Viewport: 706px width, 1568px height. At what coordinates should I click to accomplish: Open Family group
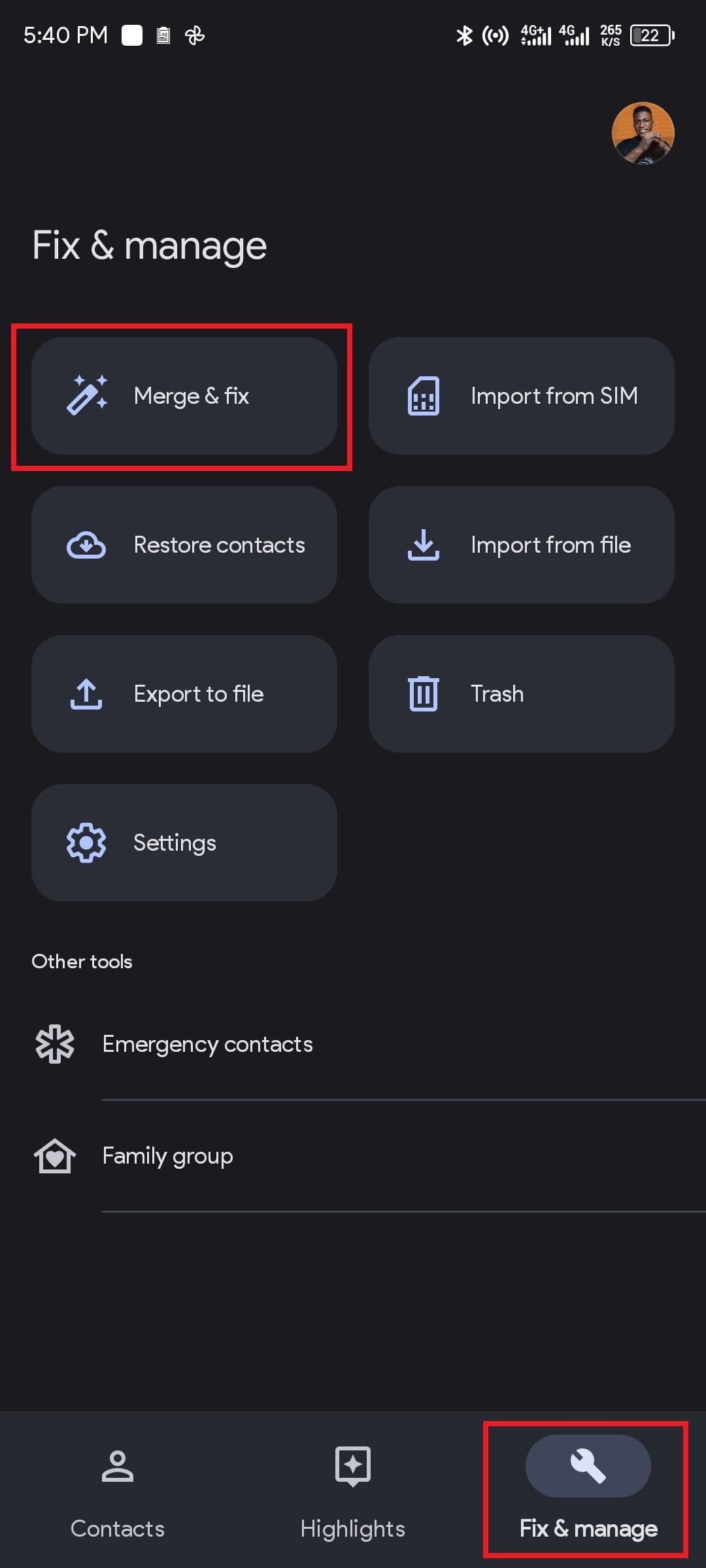click(x=168, y=1156)
